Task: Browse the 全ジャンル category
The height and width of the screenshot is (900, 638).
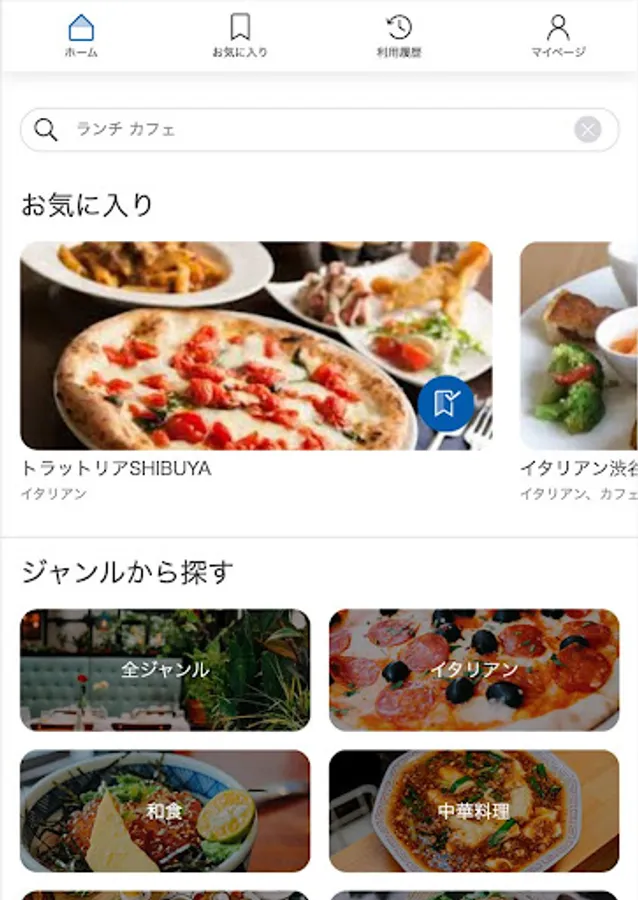Action: click(x=165, y=670)
